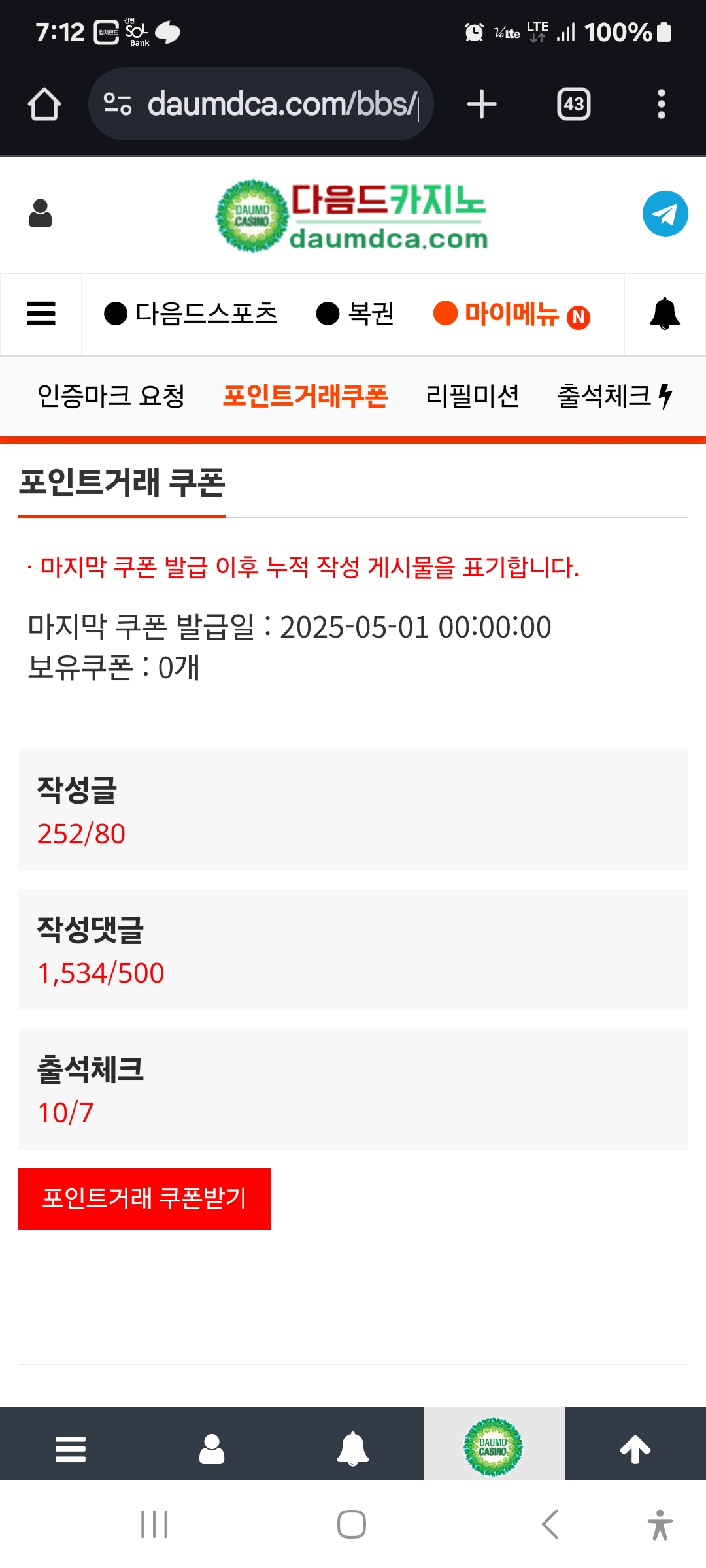Open the browser overflow menu

point(662,105)
